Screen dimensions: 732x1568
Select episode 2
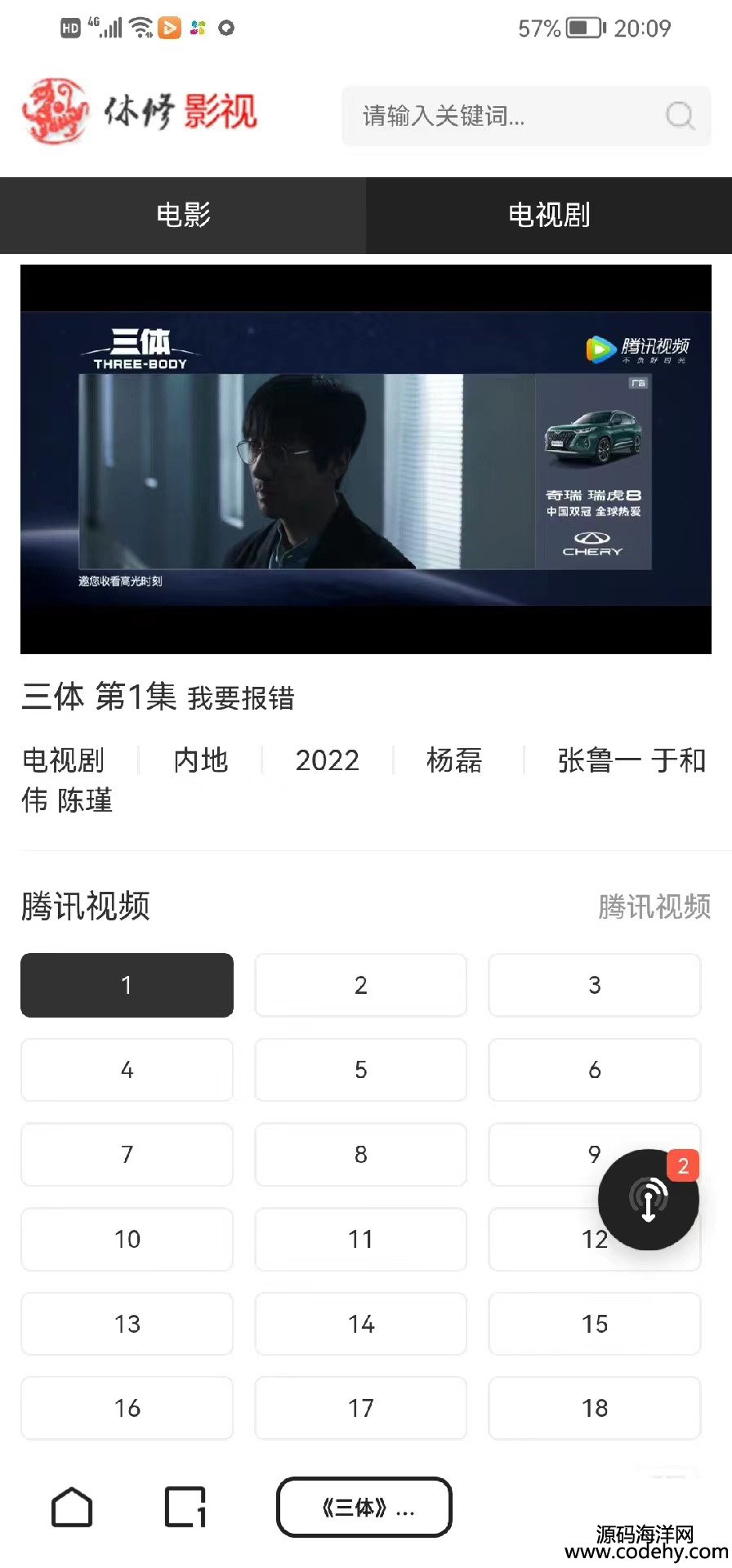pyautogui.click(x=360, y=985)
